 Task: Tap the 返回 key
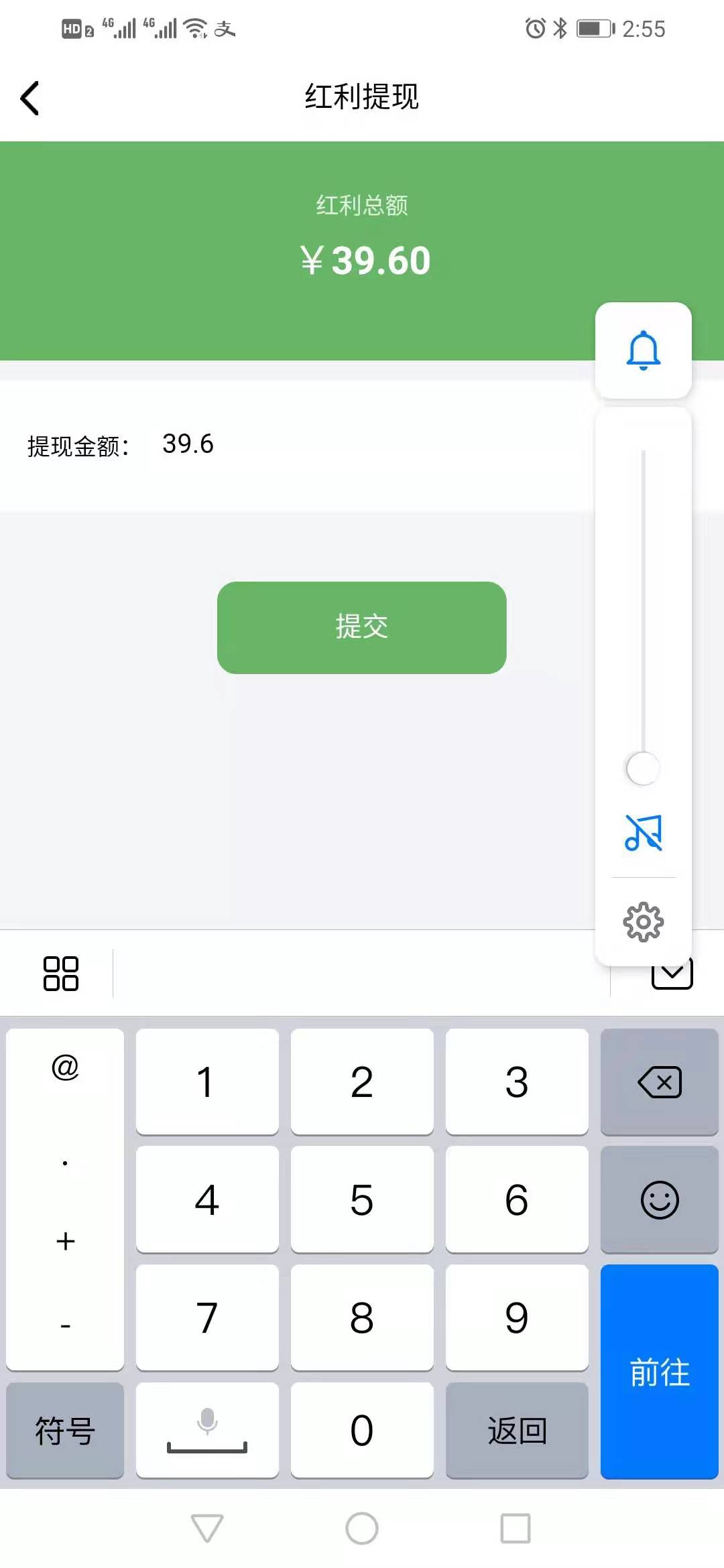pyautogui.click(x=517, y=1430)
